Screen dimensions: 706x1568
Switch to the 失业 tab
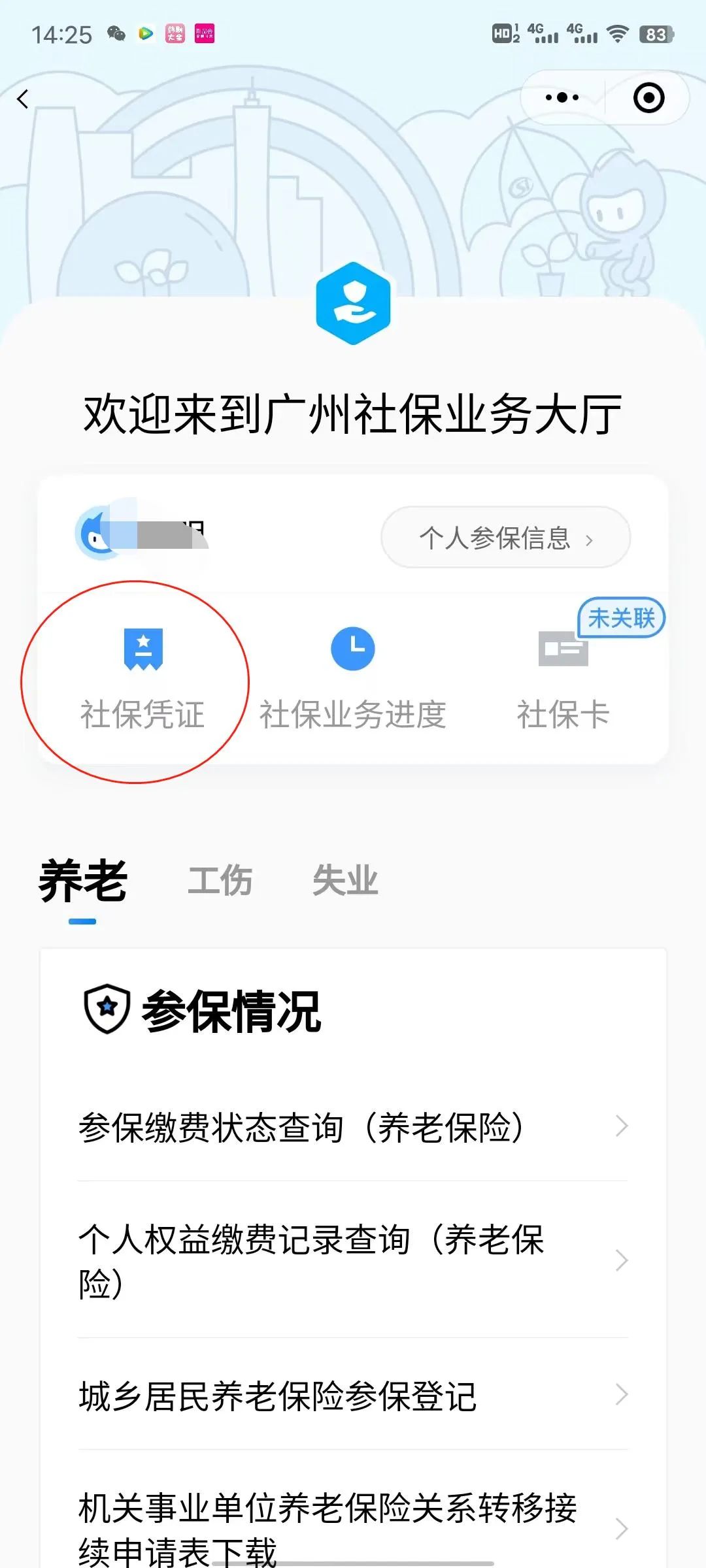point(345,881)
